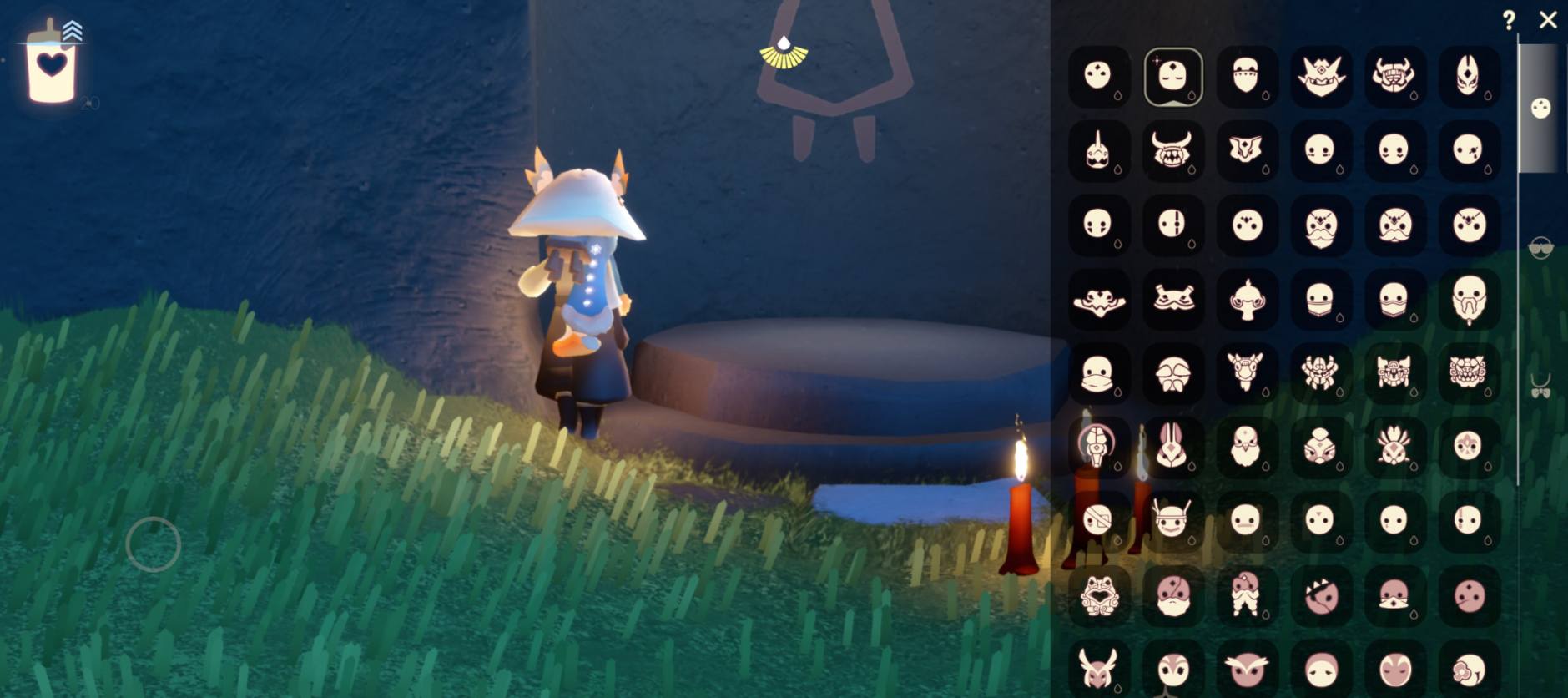Select the masks category tab

pos(1540,108)
